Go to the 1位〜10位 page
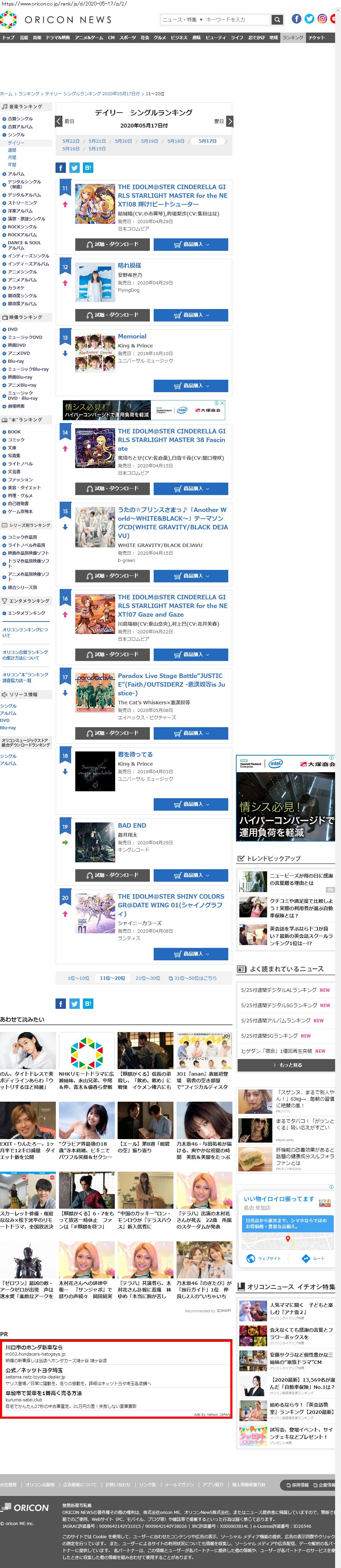Screen dimensions: 341x1568 pos(78,978)
